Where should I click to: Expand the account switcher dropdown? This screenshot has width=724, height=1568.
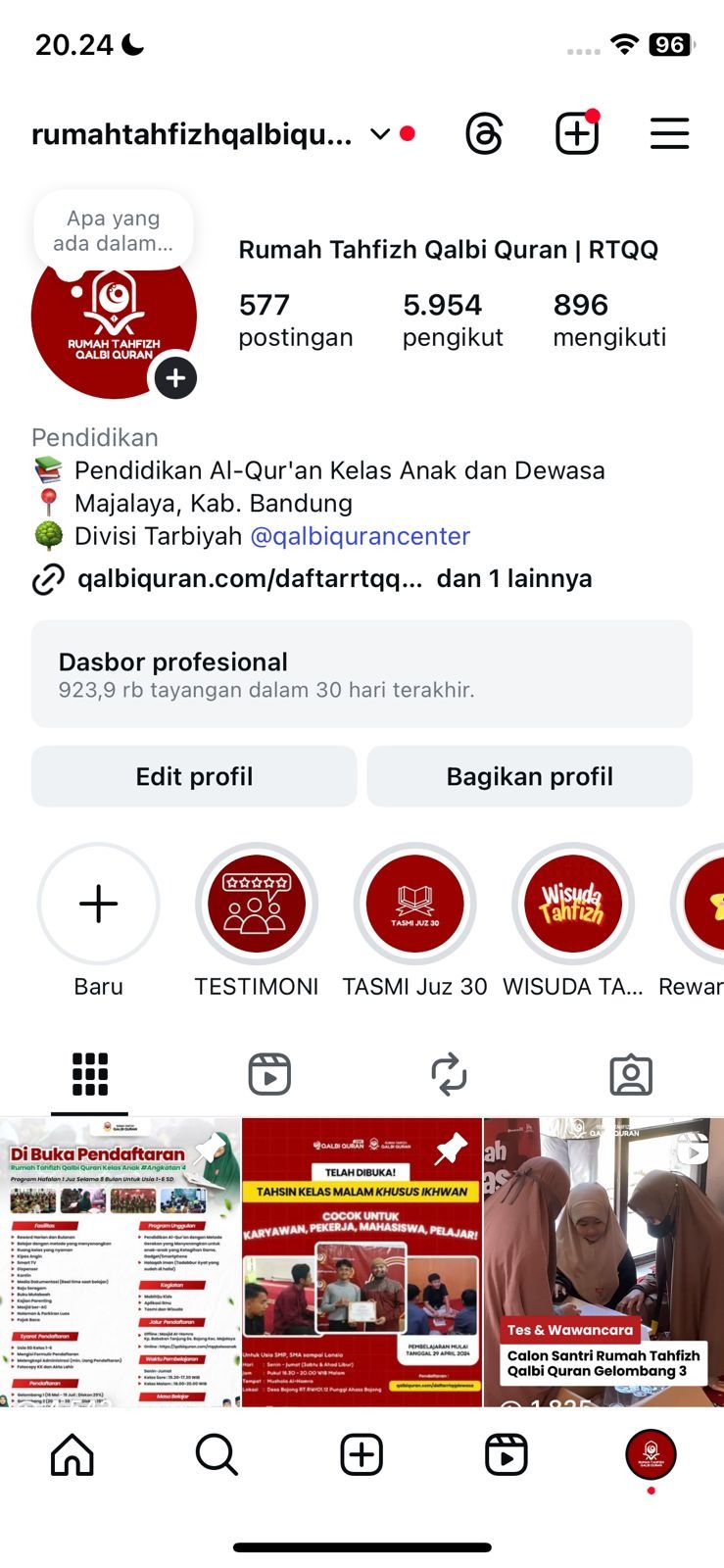(380, 134)
